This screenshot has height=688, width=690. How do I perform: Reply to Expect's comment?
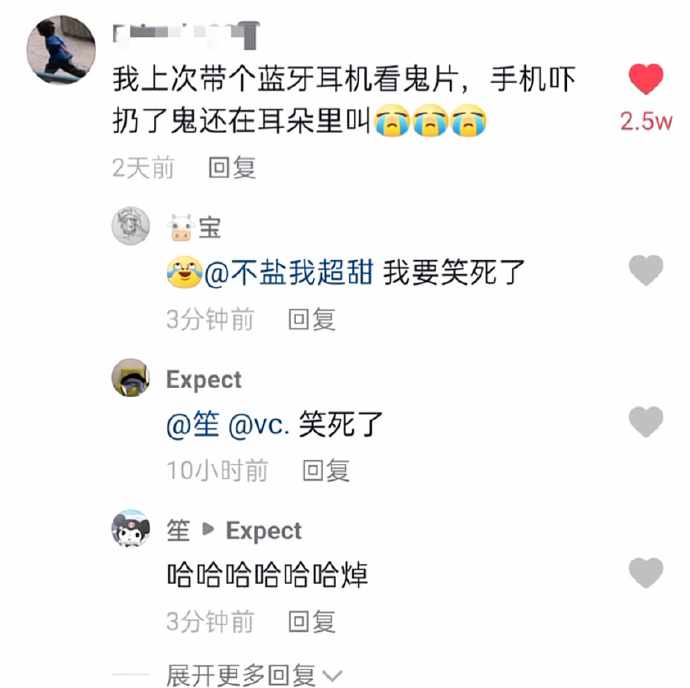326,469
